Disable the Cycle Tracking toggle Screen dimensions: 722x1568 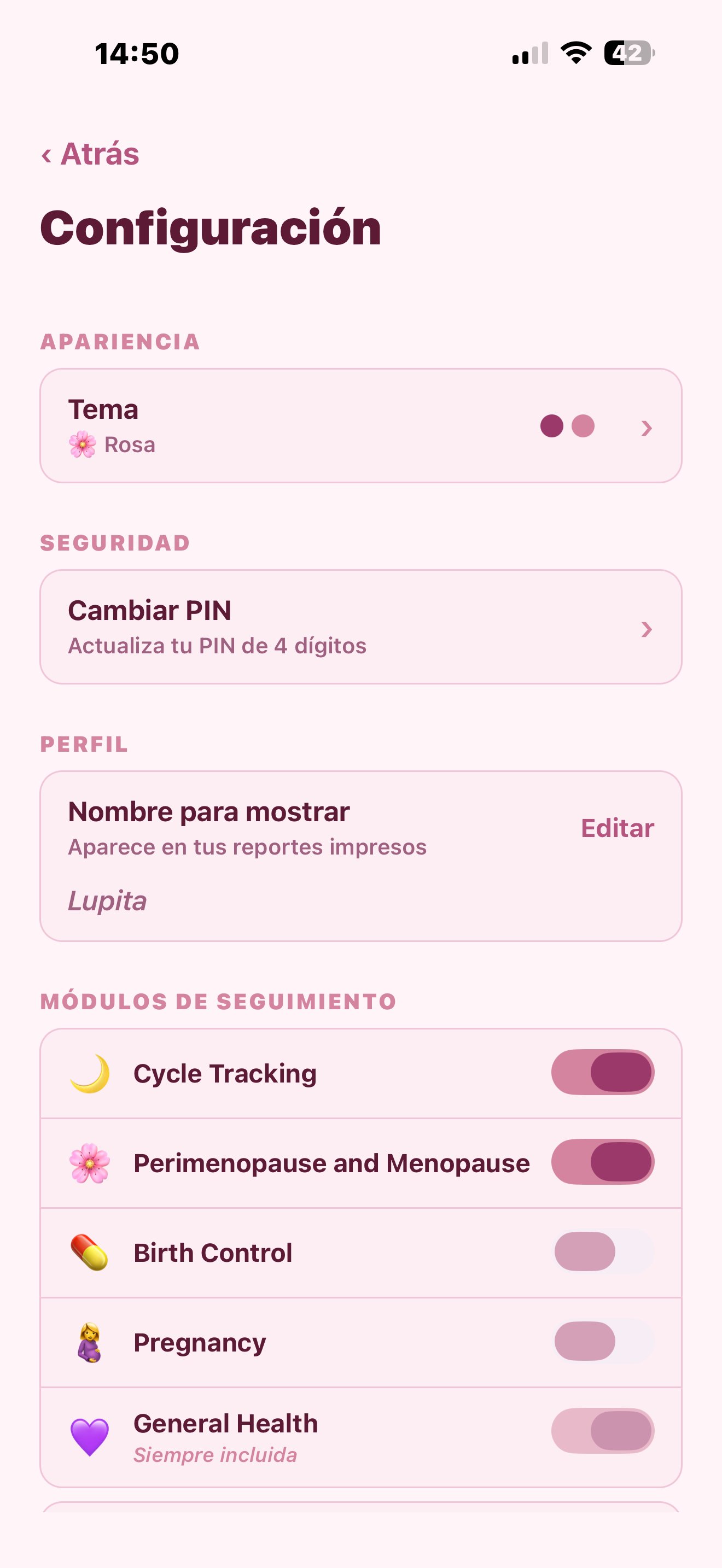pyautogui.click(x=603, y=1073)
